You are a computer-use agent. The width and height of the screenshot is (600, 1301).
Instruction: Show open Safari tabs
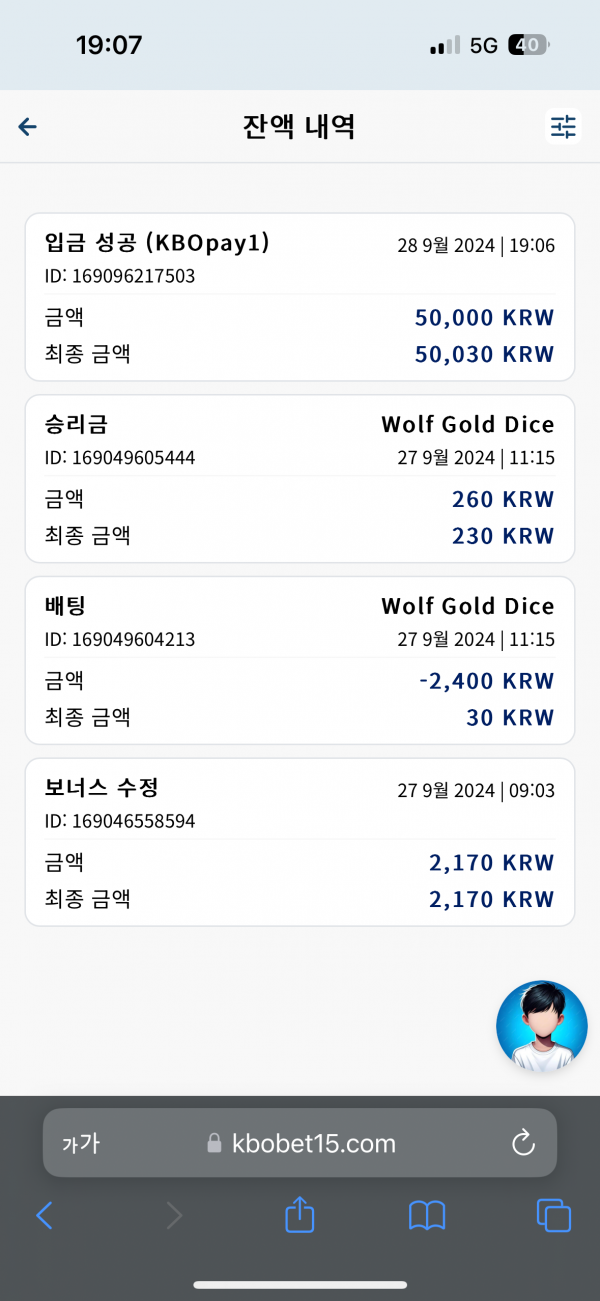click(554, 1215)
